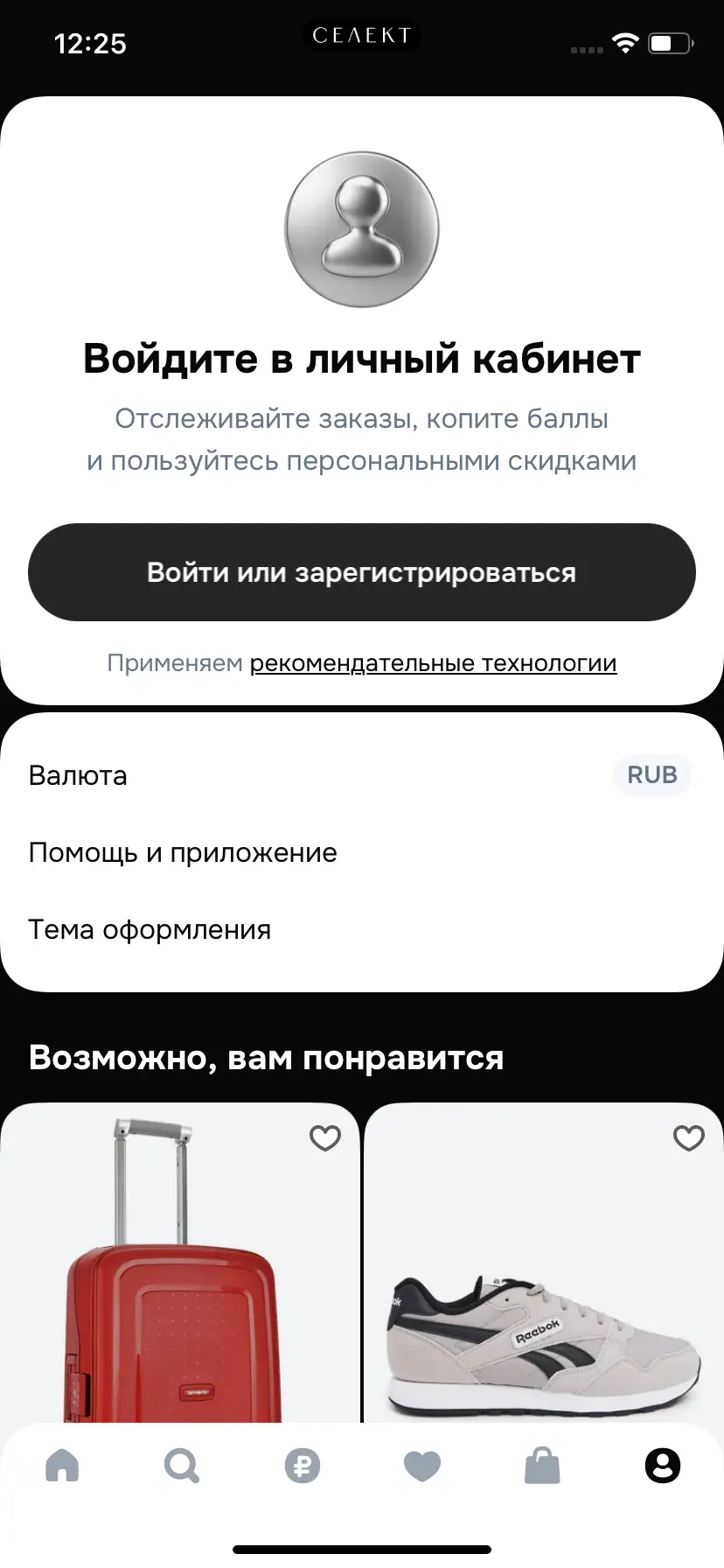
Task: Open the ruble coin tab
Action: coord(303,1465)
